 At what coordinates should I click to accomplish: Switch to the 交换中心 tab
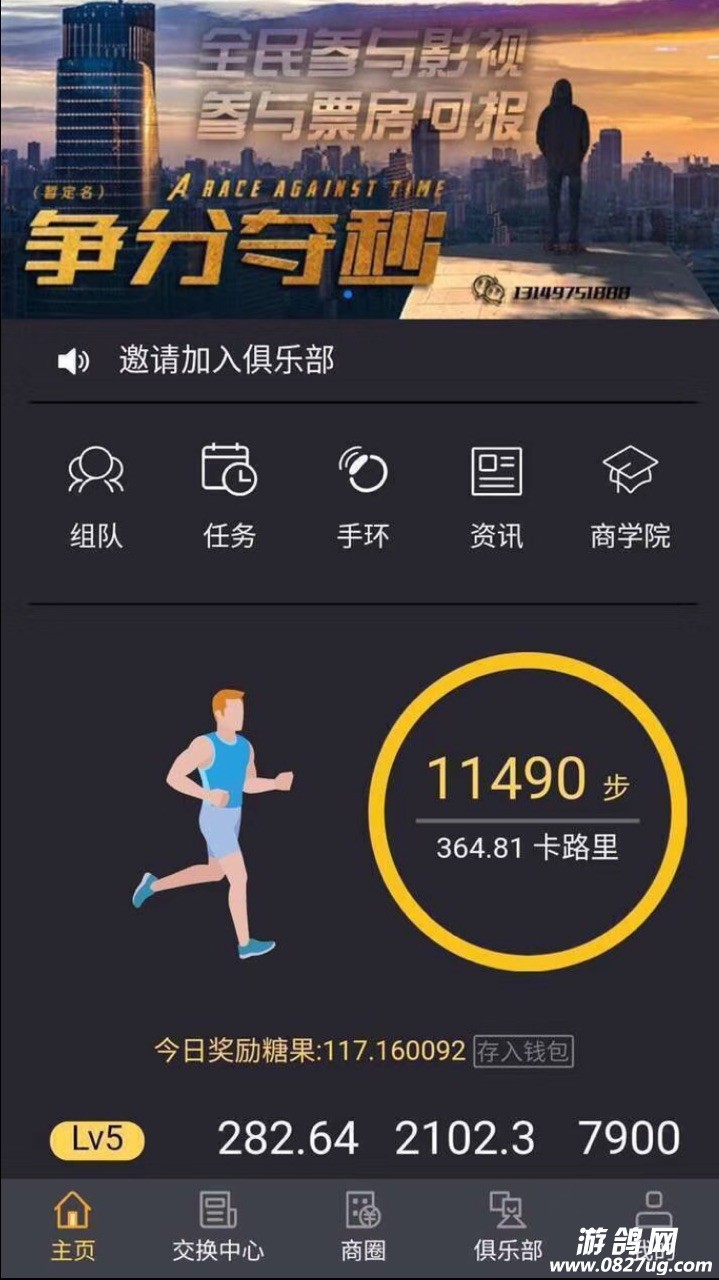click(x=218, y=1226)
